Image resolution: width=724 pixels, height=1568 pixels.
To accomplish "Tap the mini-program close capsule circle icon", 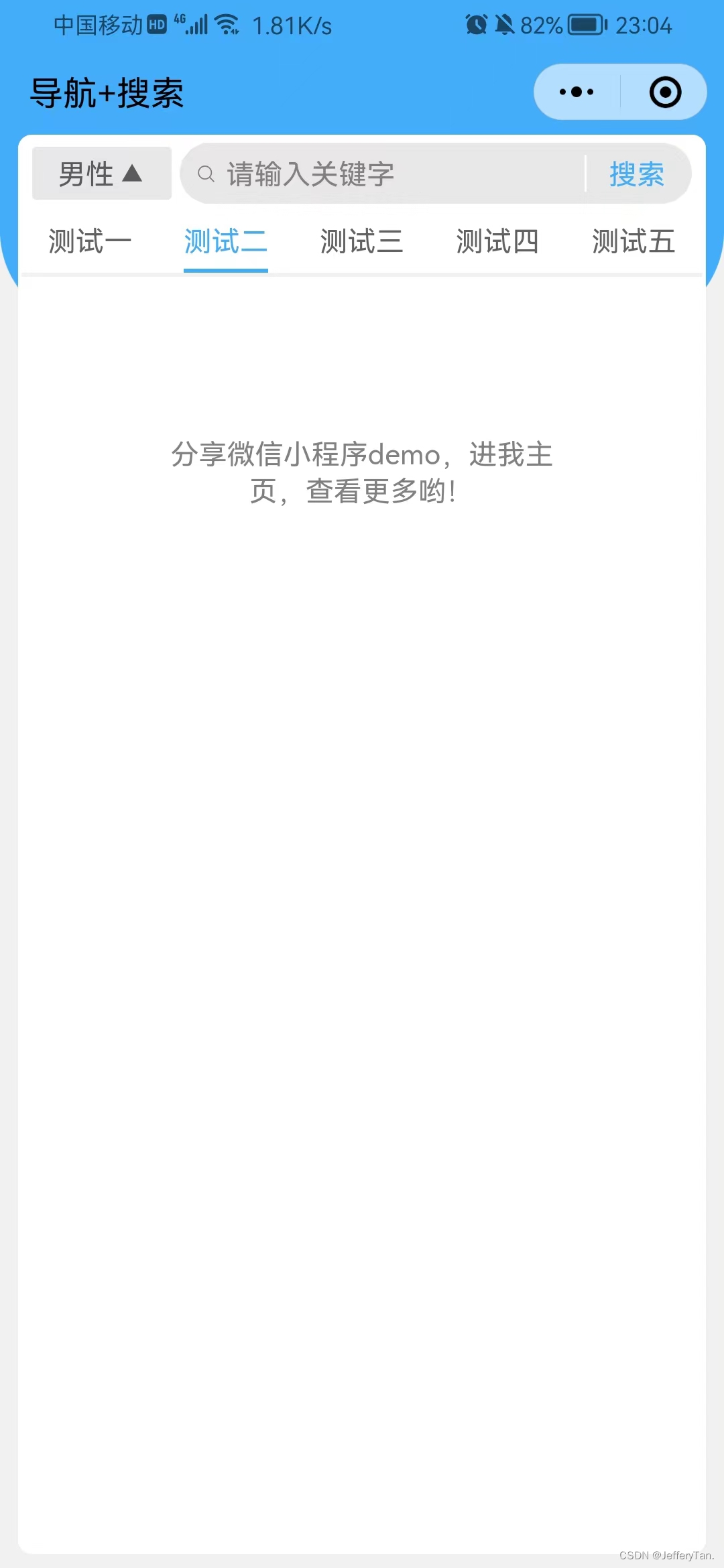I will tap(665, 92).
